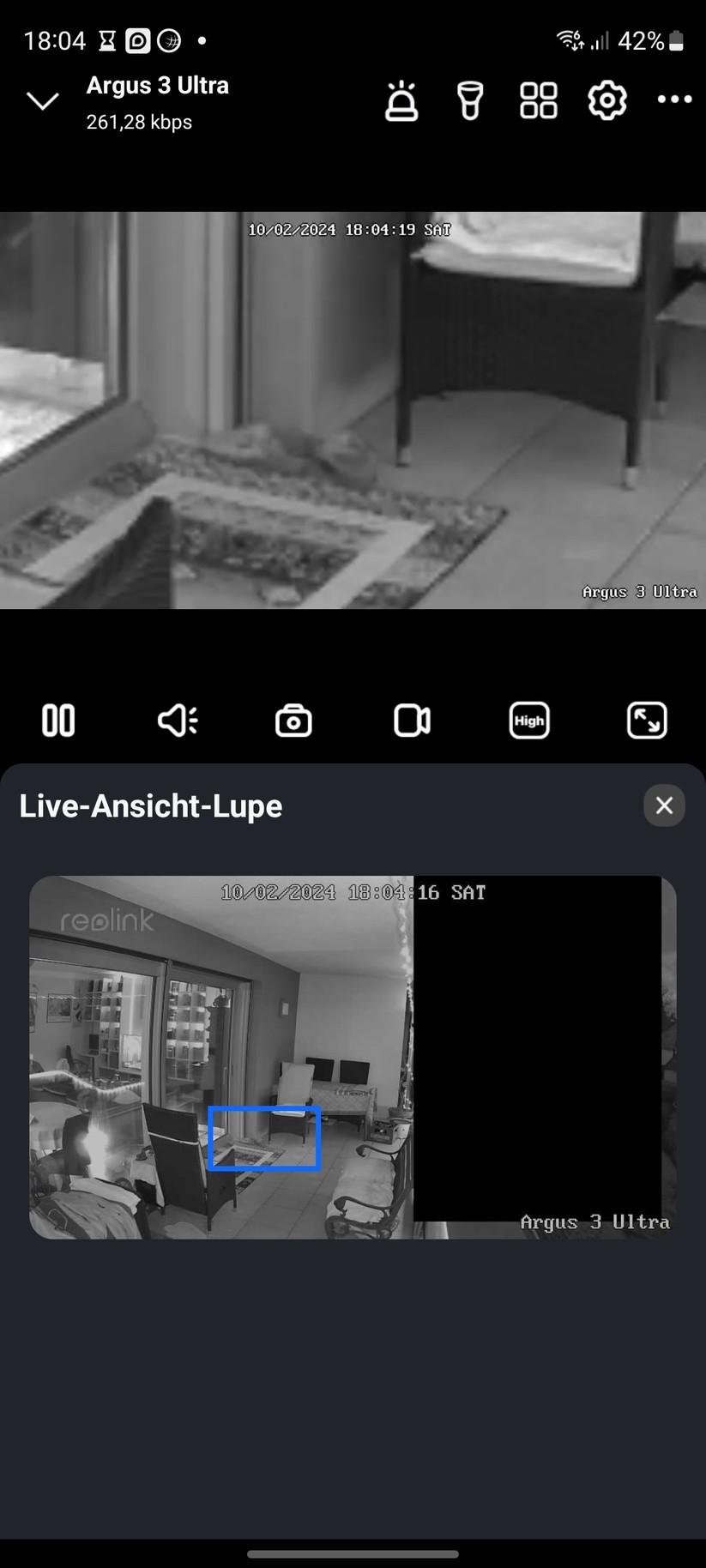Mute the live stream audio
Viewport: 706px width, 1568px height.
tap(176, 720)
